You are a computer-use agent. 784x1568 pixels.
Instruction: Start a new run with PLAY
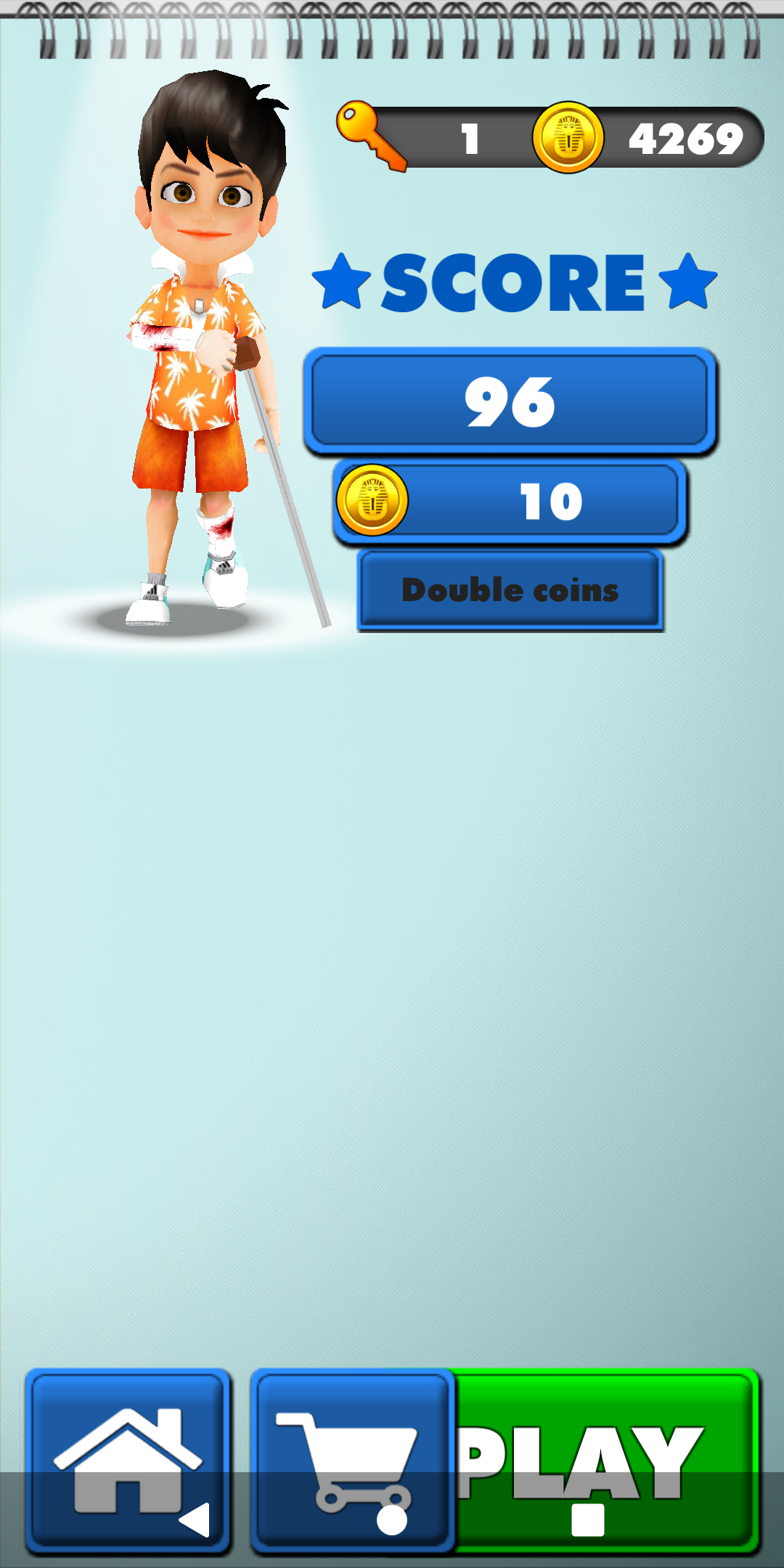point(603,1459)
